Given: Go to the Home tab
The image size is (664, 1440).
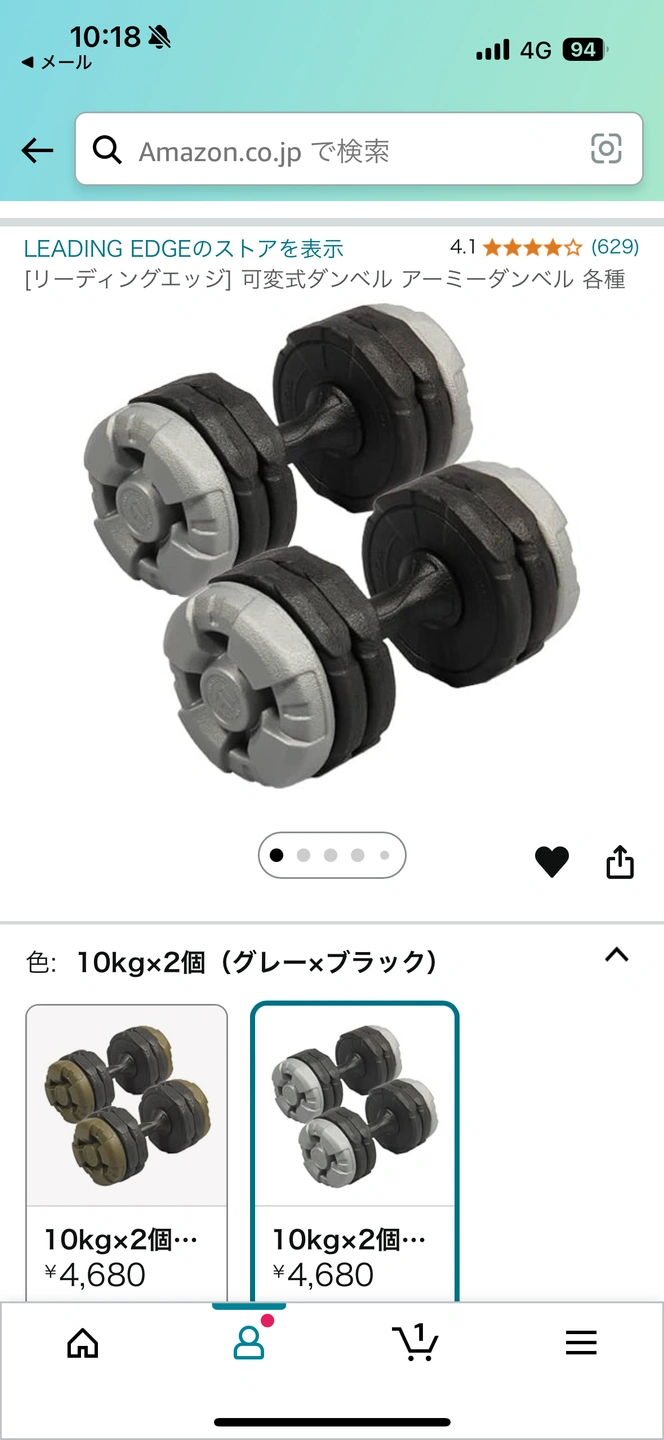Looking at the screenshot, I should click(83, 1343).
